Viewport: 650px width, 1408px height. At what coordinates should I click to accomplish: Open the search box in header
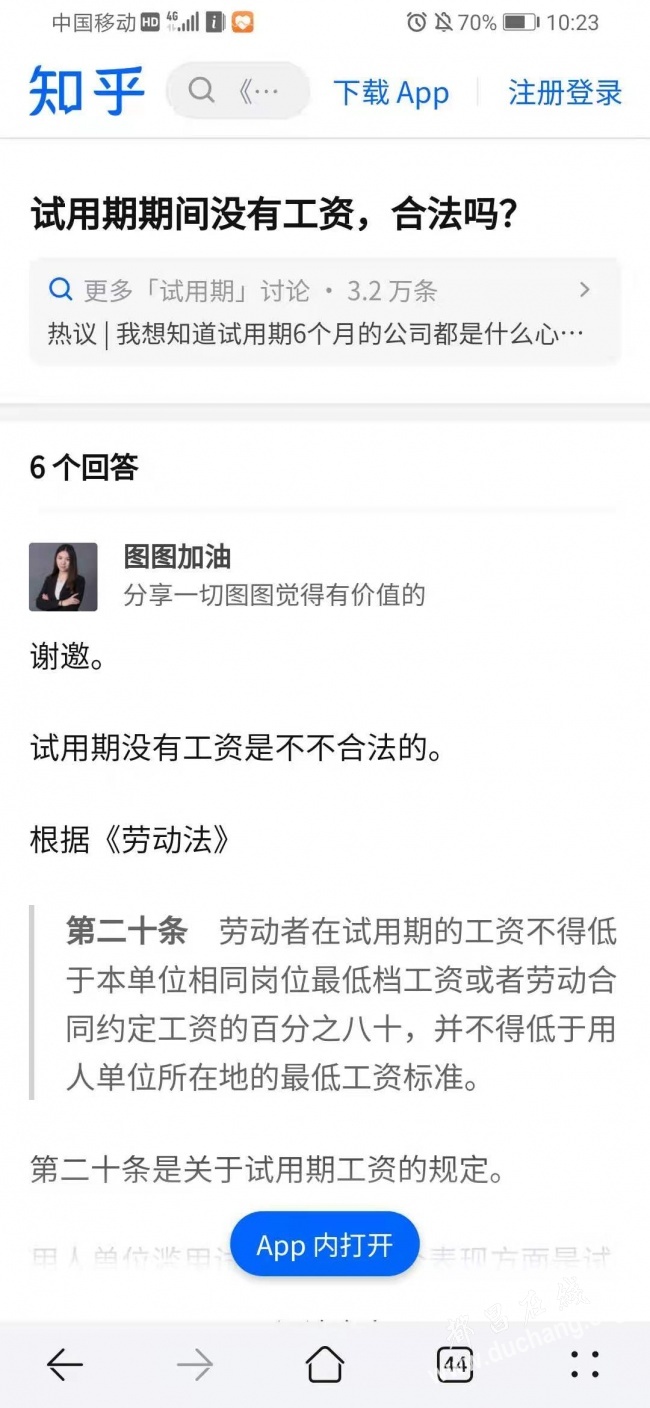click(x=238, y=92)
